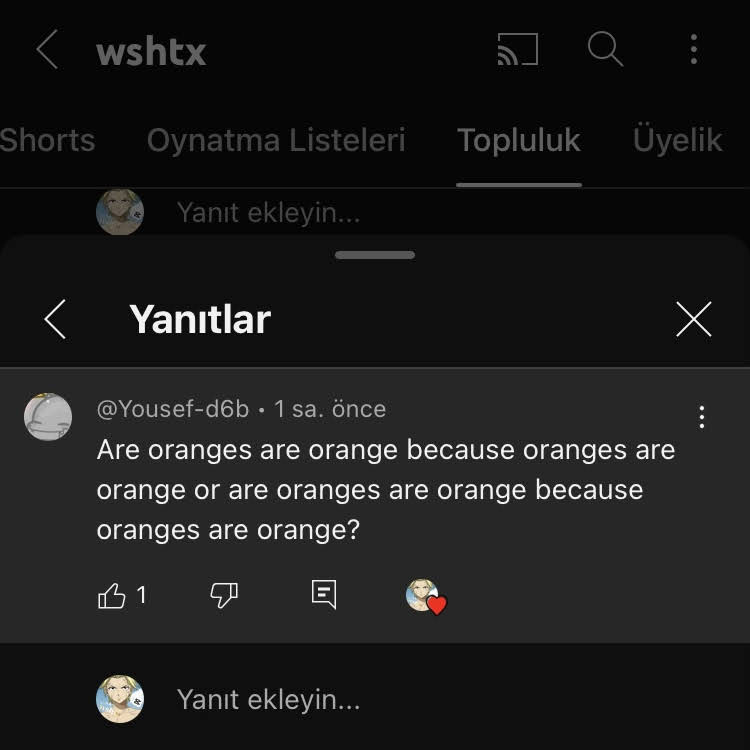Go back from the wshtx channel page
Viewport: 750px width, 750px height.
[47, 50]
